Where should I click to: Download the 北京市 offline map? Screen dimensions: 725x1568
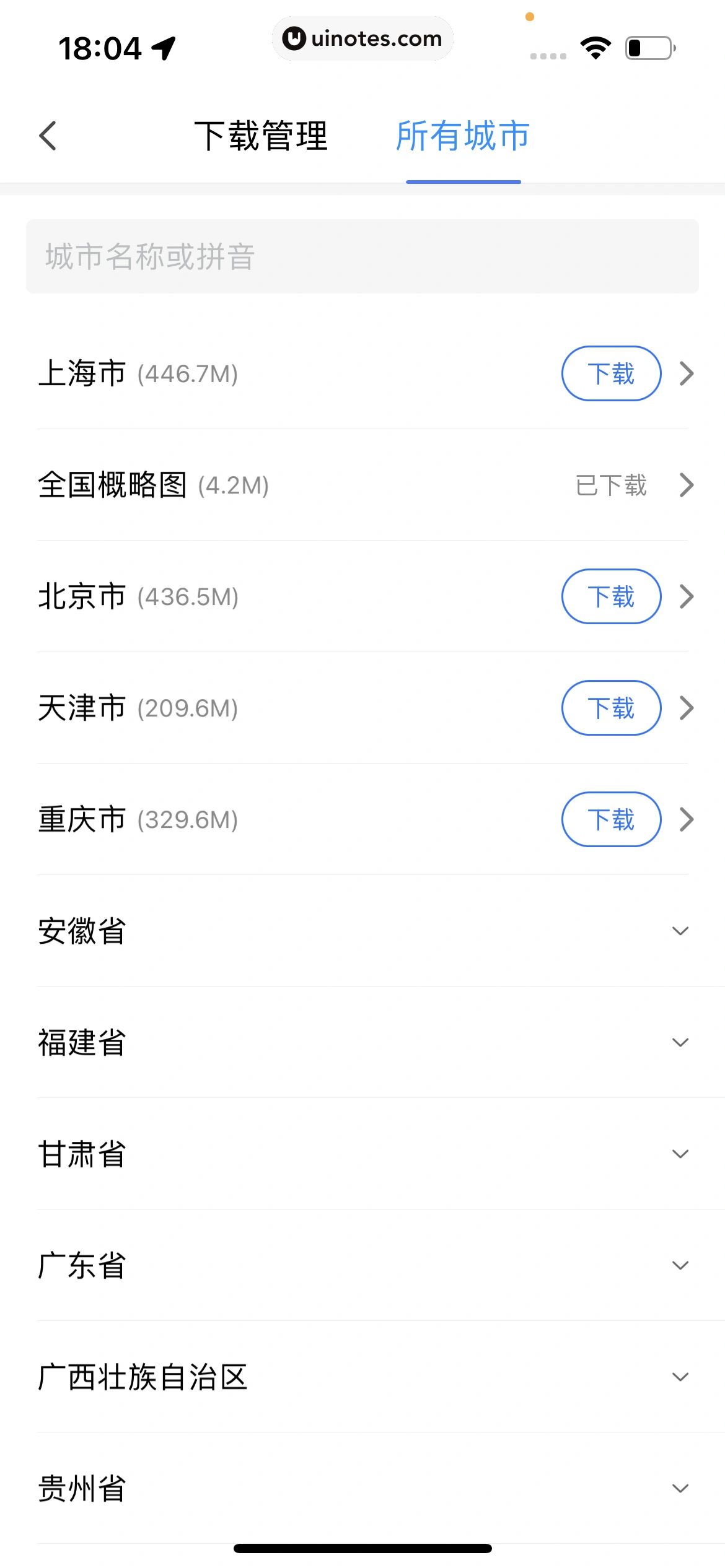click(611, 596)
